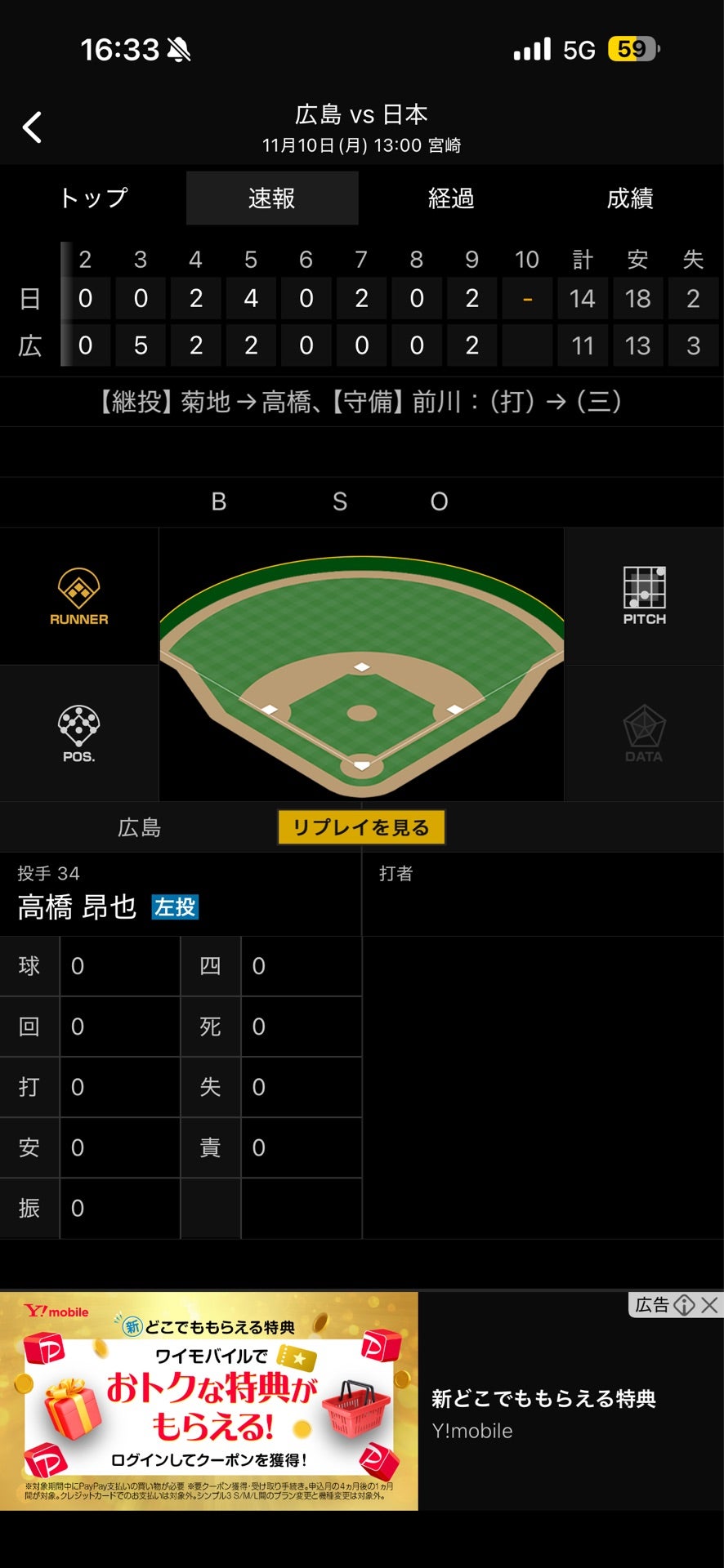Select the 速報 tab

(x=271, y=198)
